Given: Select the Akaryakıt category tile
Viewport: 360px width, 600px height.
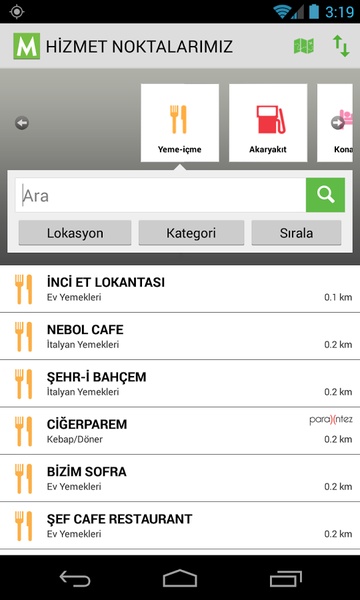Looking at the screenshot, I should point(268,123).
